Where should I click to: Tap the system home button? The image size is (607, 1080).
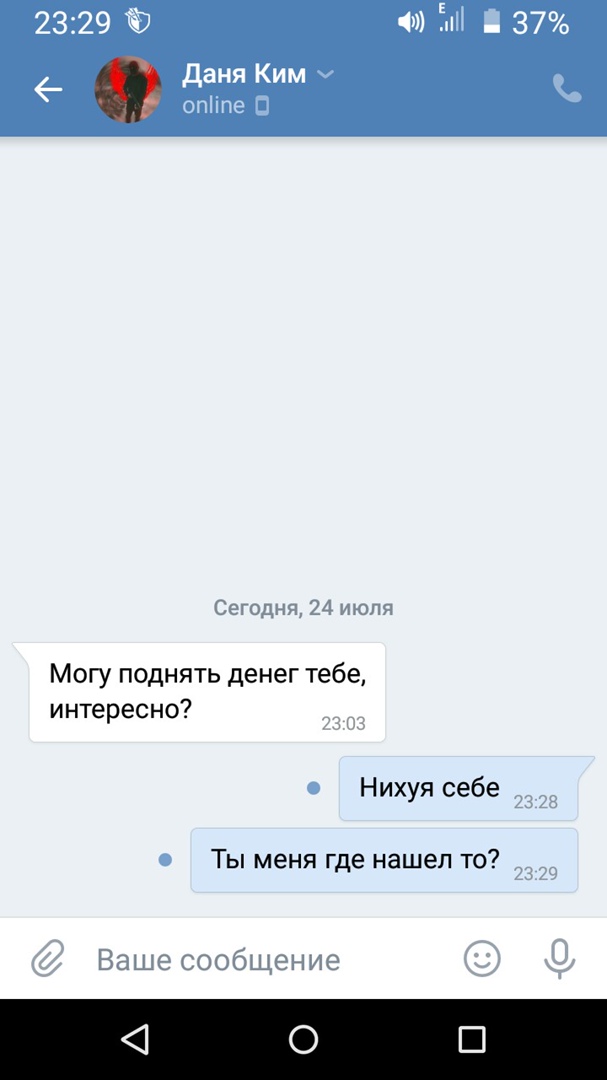pyautogui.click(x=303, y=1039)
